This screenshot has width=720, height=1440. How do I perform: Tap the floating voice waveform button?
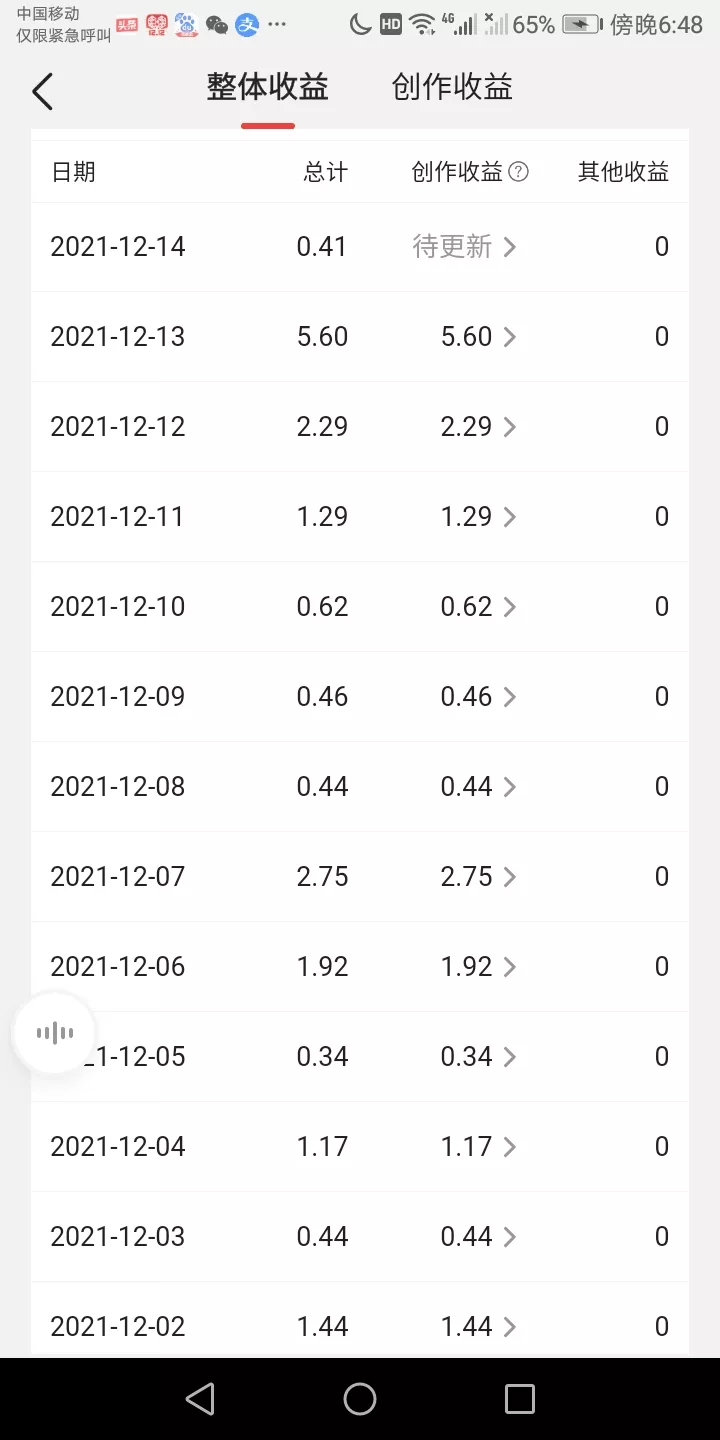54,1033
